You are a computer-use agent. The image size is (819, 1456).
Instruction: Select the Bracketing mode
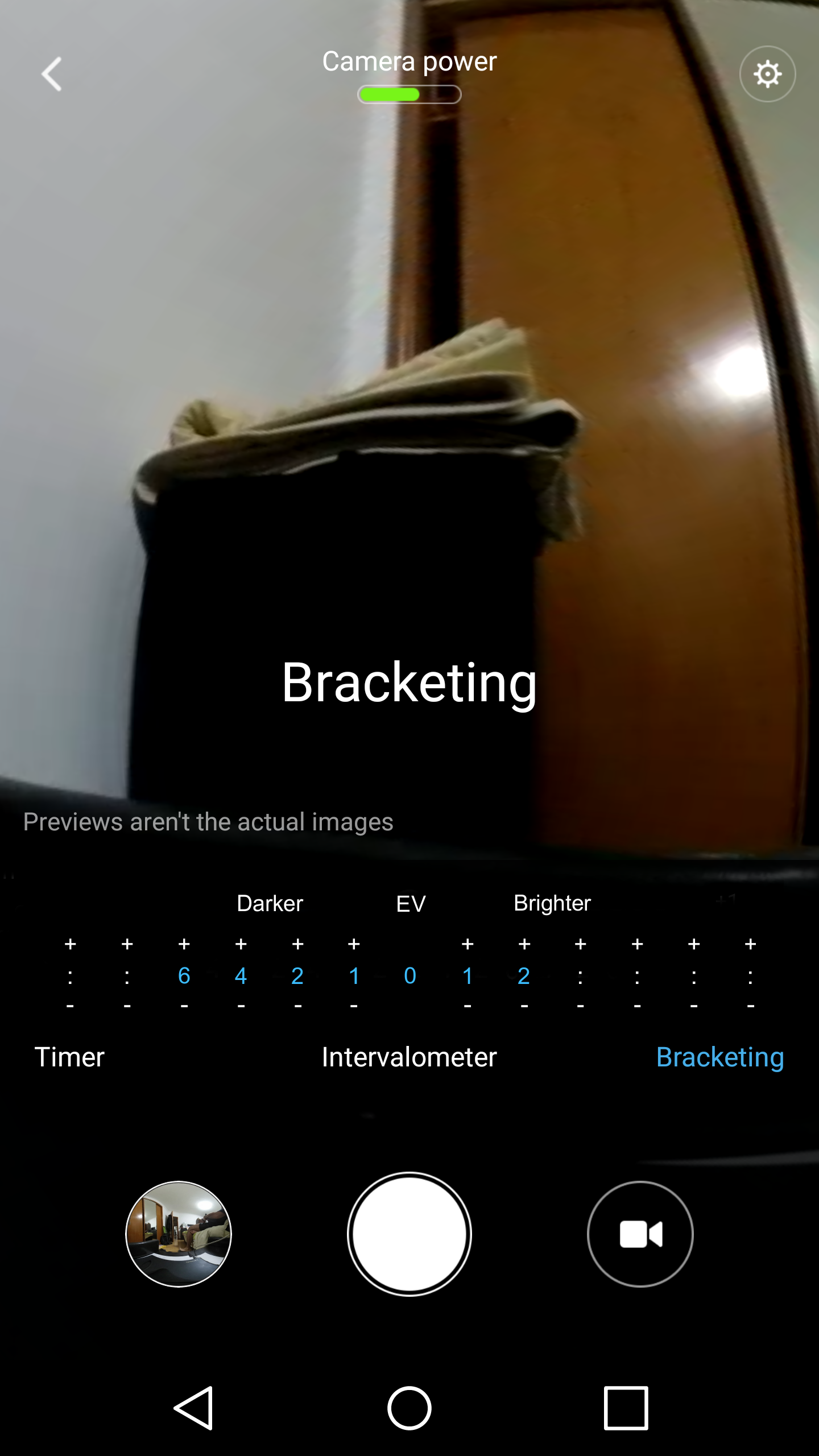pos(720,1057)
